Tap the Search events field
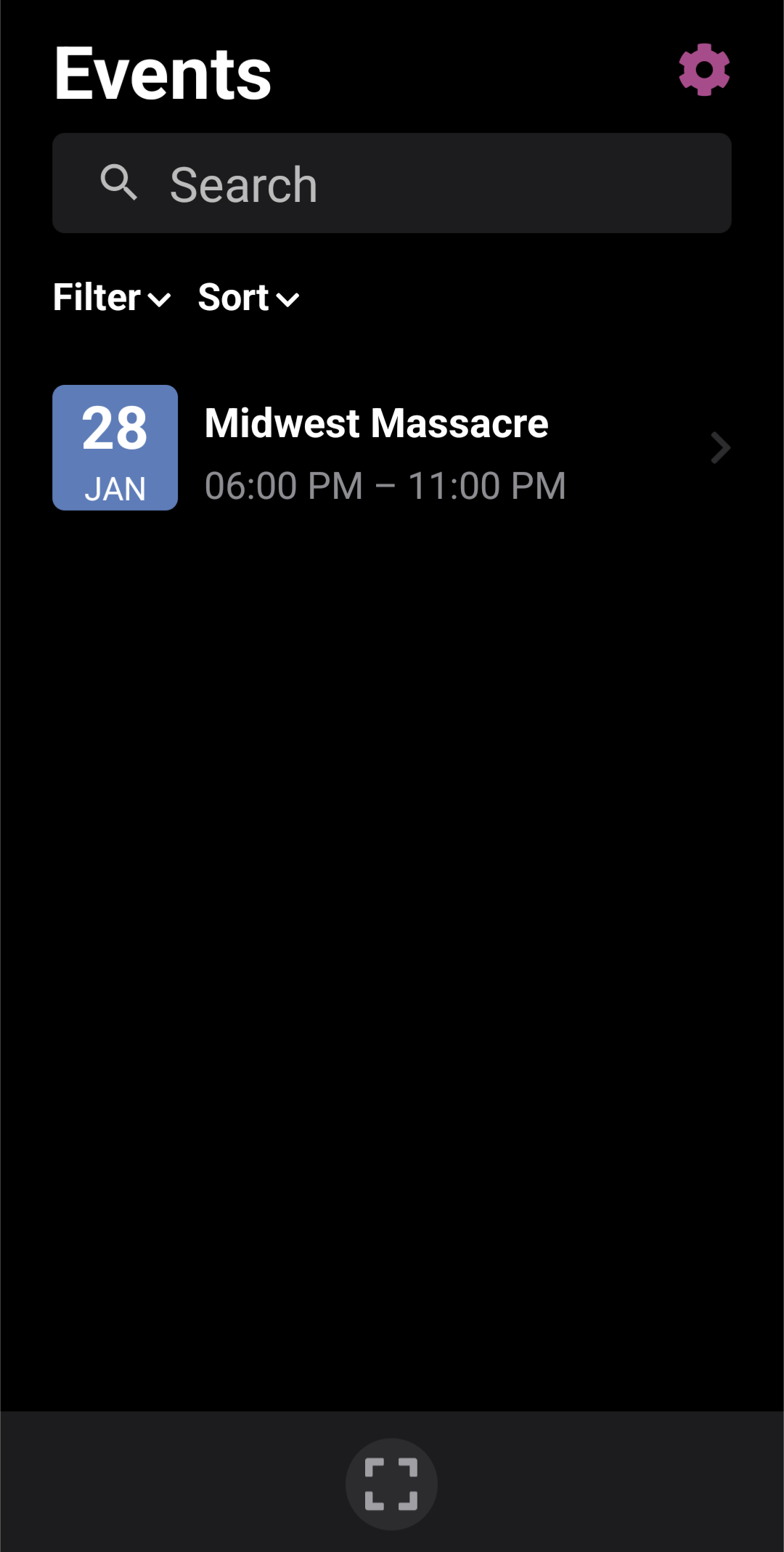The height and width of the screenshot is (1552, 784). coord(392,183)
